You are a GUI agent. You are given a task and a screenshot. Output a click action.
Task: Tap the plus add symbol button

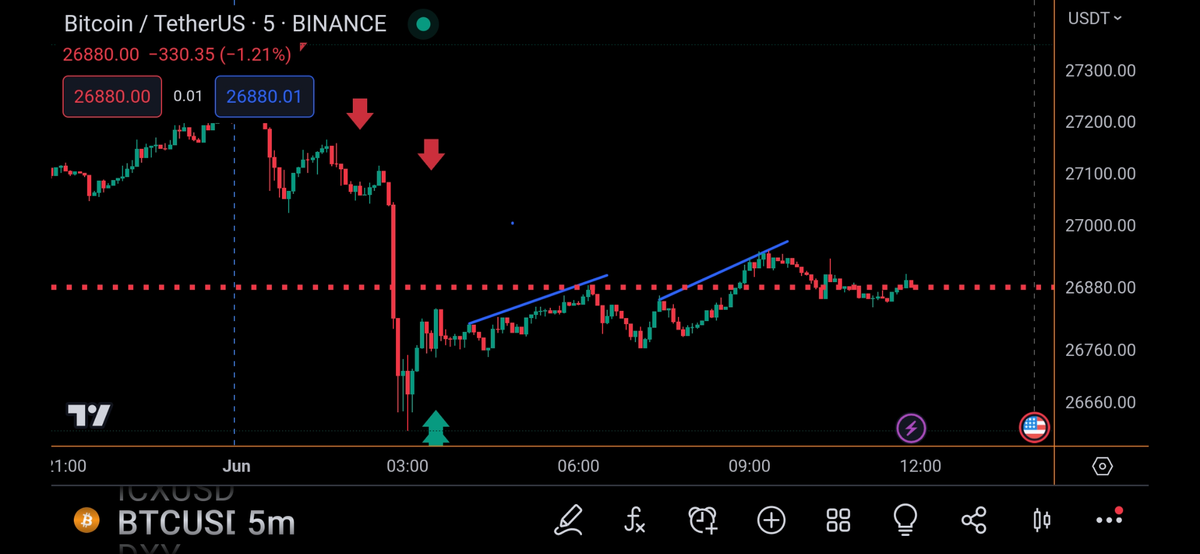click(x=771, y=519)
